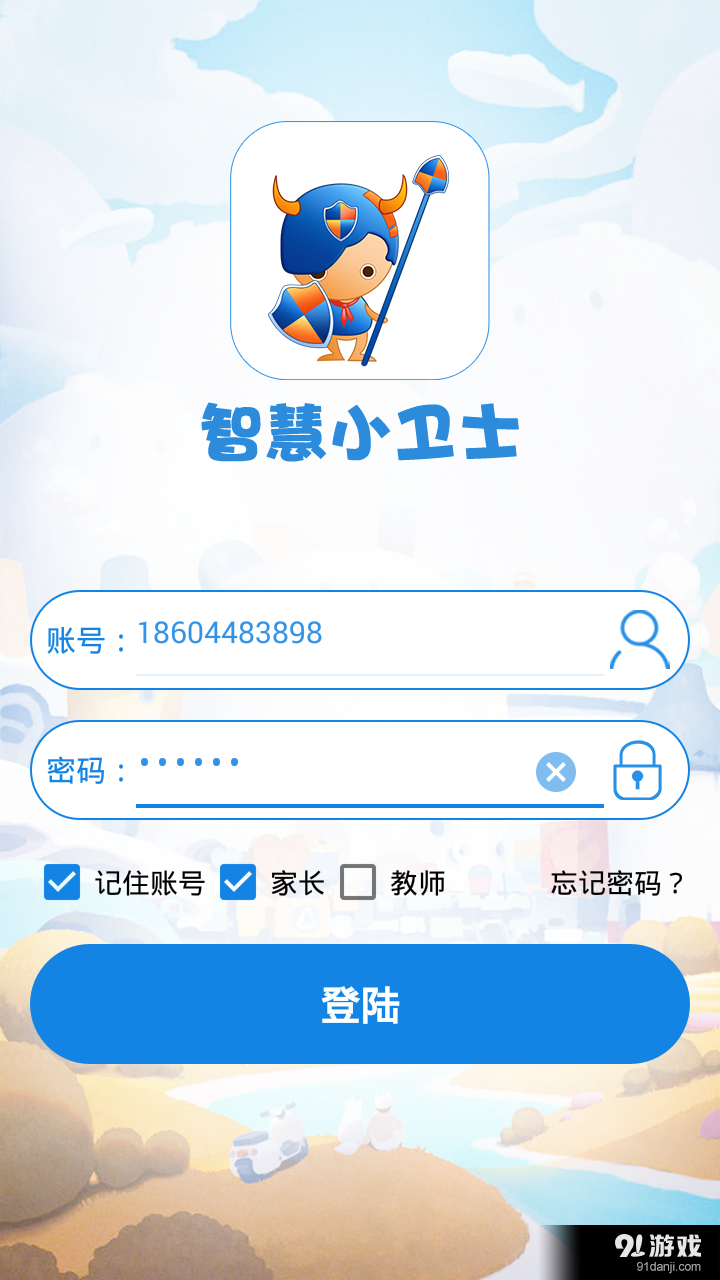Check the 教师 teacher role checkbox
Screen dimensions: 720x1280
(355, 882)
